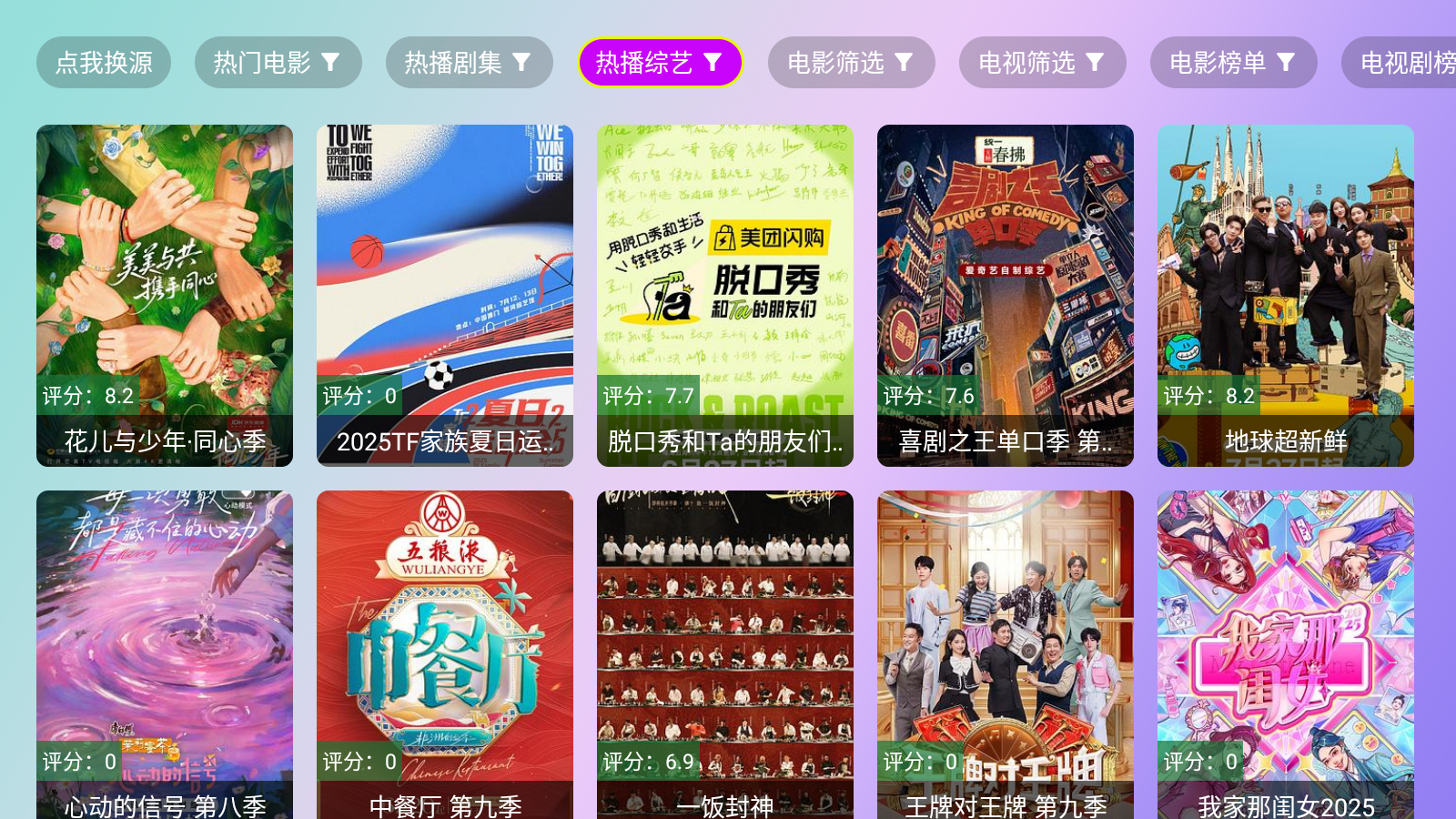The height and width of the screenshot is (819, 1456).
Task: Open 心动的信号 第八季
Action: tap(165, 655)
